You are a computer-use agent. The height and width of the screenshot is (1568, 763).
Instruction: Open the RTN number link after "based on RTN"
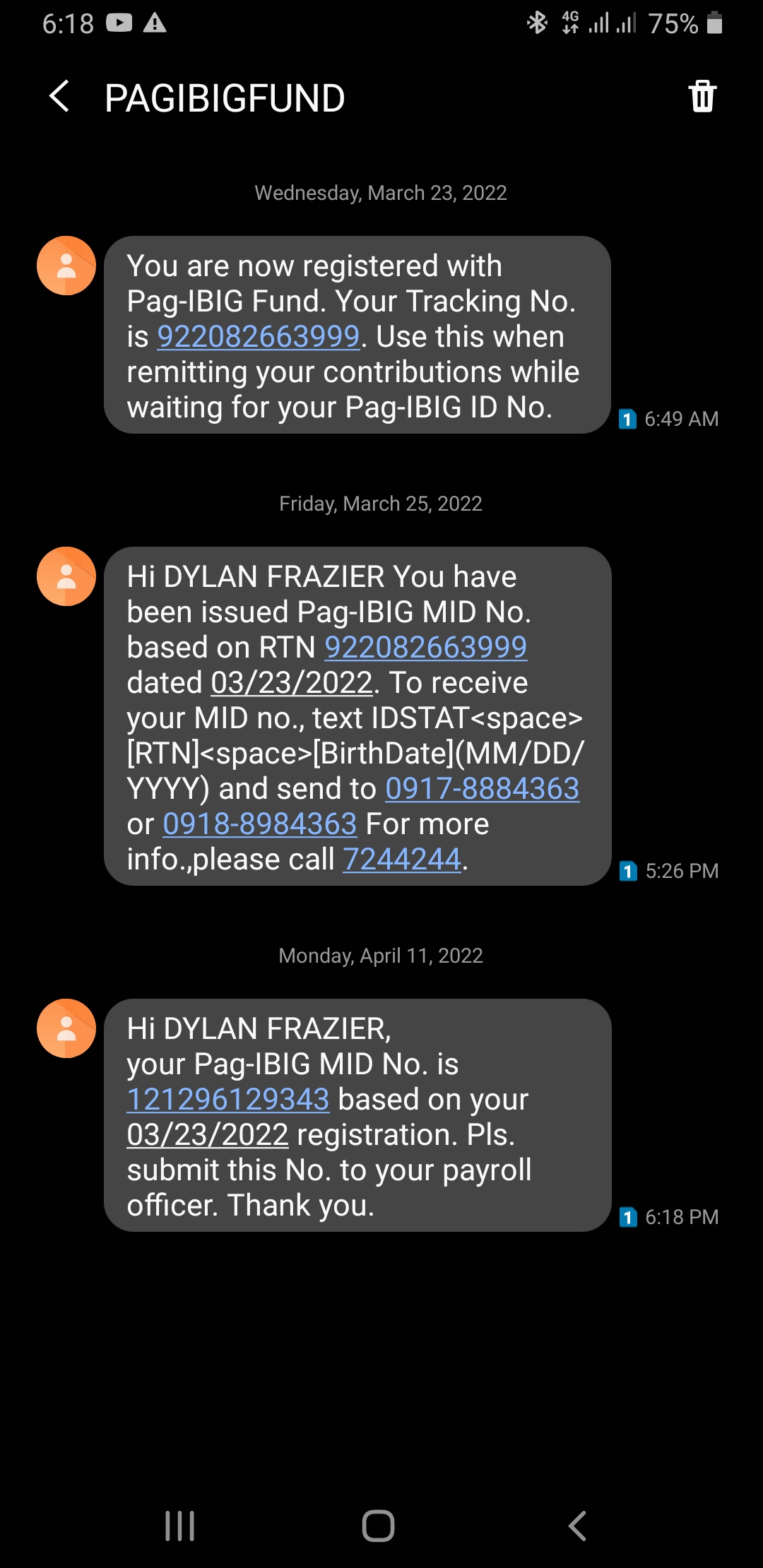425,648
